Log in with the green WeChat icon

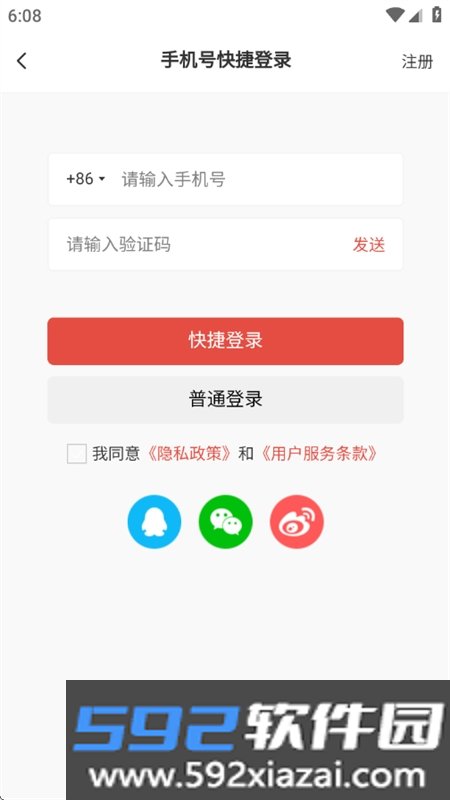[x=226, y=521]
